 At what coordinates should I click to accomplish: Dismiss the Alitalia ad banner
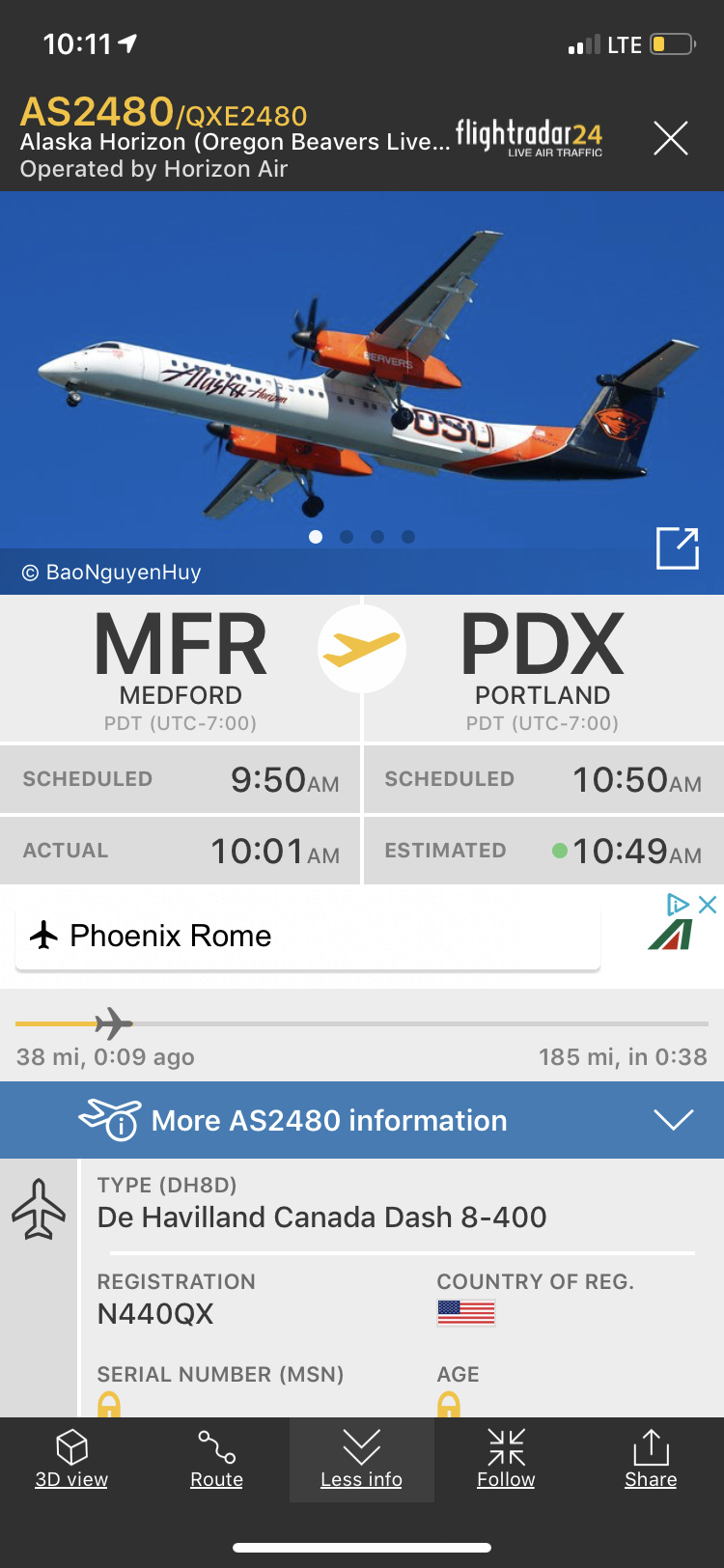coord(708,905)
